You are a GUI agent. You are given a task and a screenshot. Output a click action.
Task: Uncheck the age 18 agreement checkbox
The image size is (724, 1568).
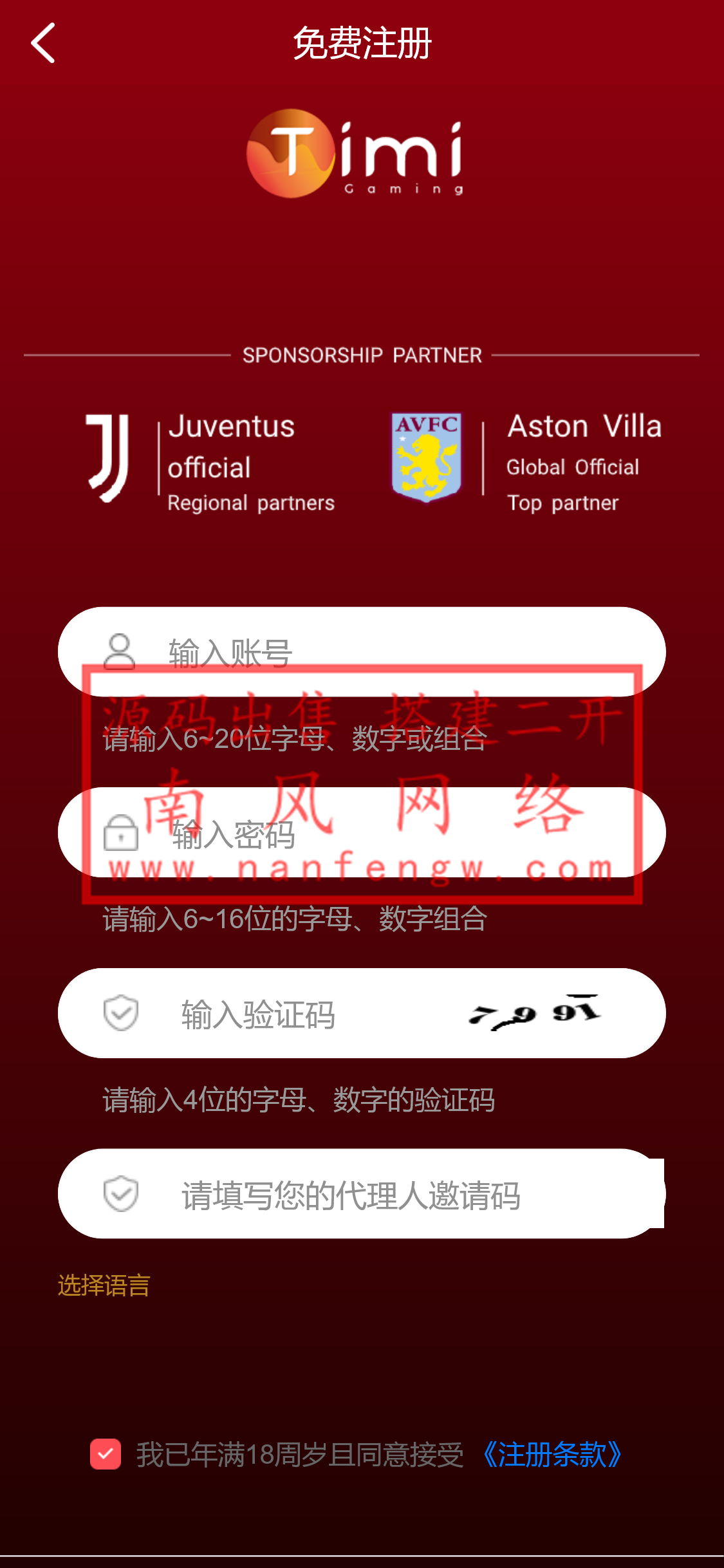[106, 1454]
